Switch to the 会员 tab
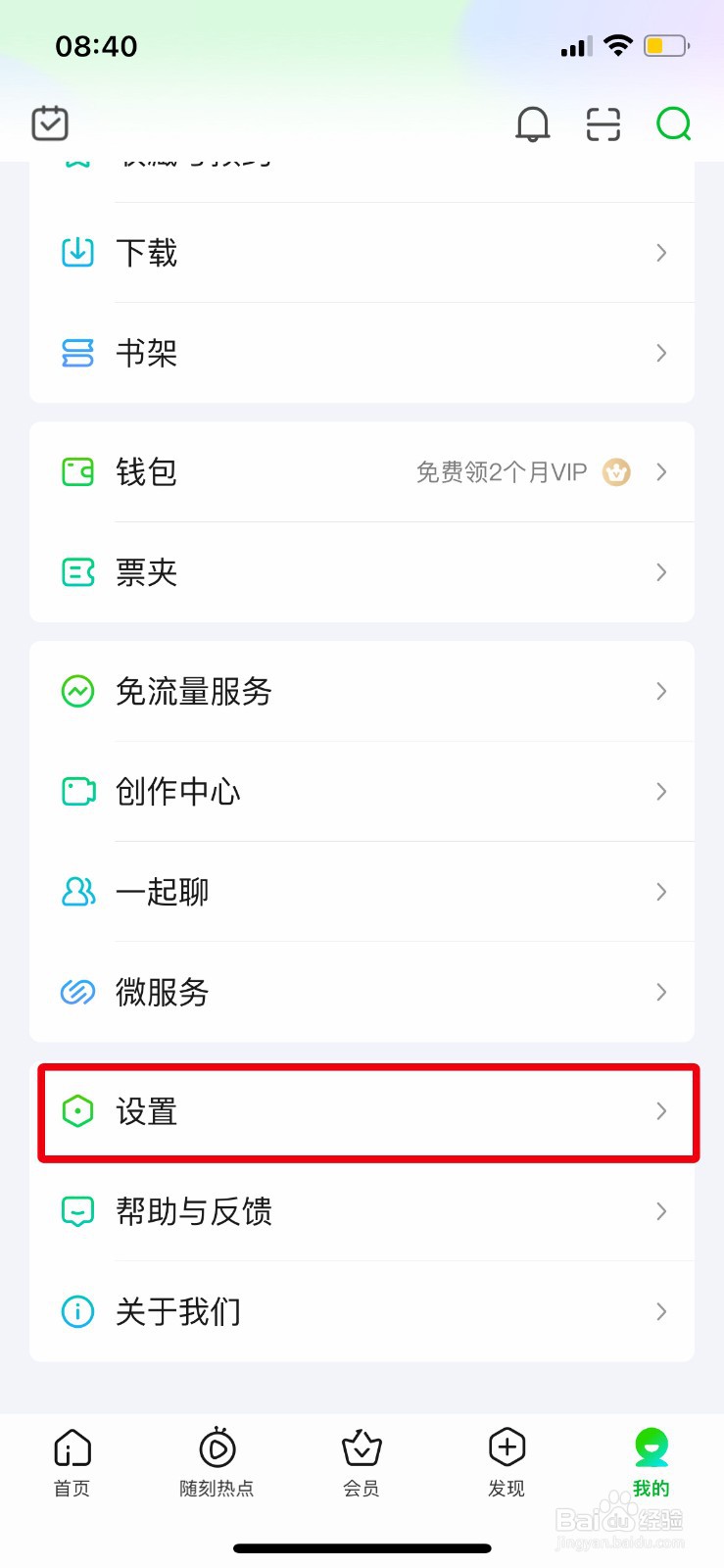724x1568 pixels. coord(362,1462)
